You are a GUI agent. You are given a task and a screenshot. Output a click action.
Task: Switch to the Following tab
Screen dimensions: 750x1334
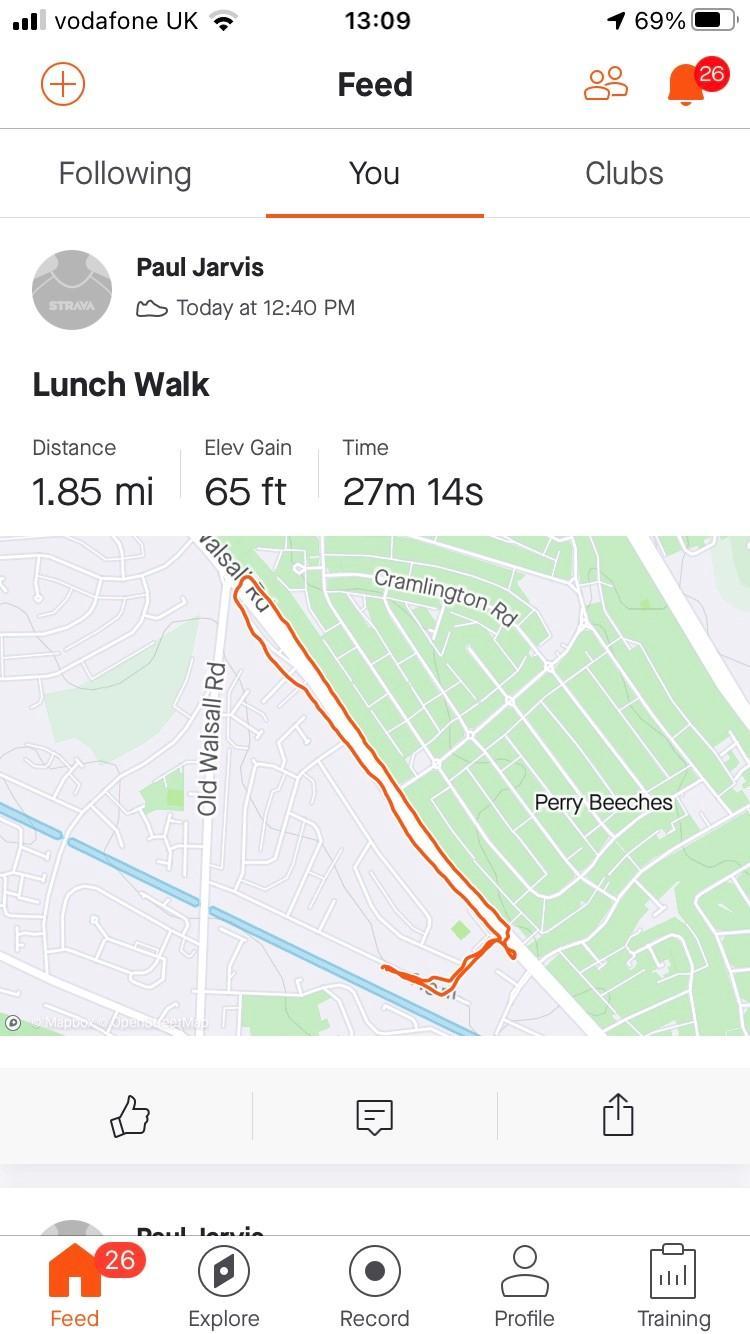[125, 173]
